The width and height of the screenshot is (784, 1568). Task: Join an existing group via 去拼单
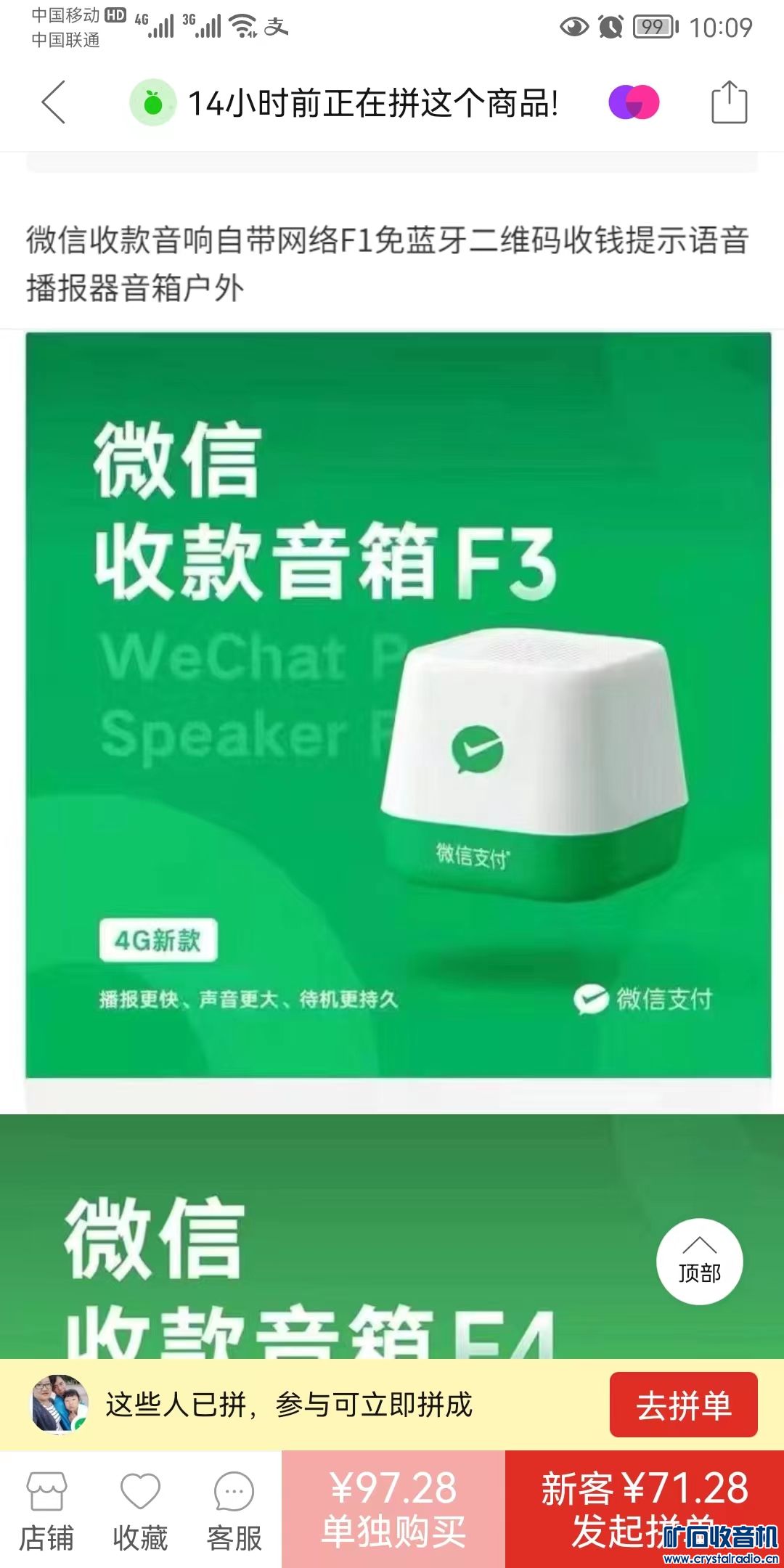(x=683, y=1405)
